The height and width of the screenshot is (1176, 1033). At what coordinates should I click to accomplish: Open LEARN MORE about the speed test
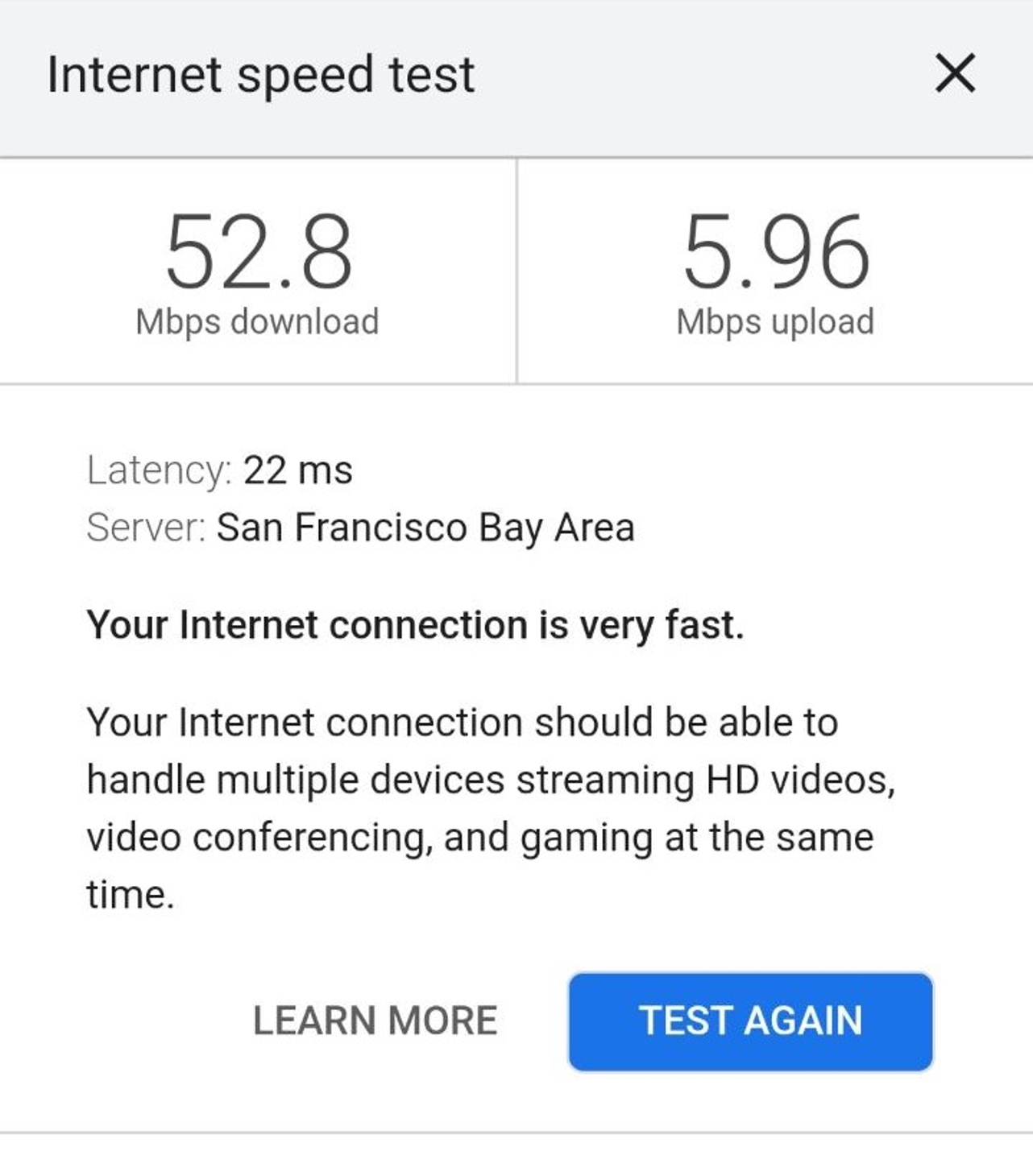(x=375, y=1021)
